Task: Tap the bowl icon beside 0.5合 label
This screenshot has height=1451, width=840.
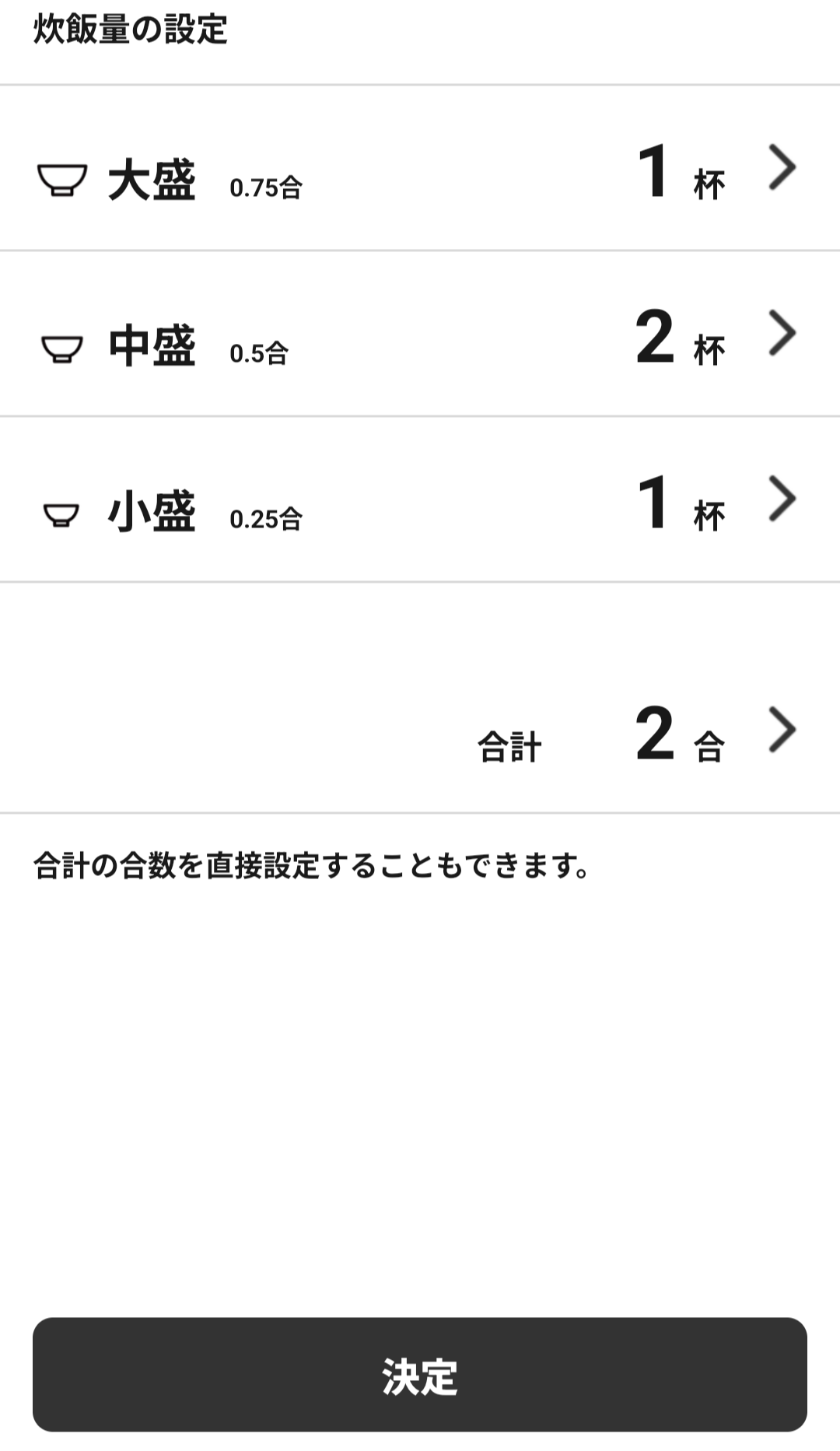Action: click(62, 348)
